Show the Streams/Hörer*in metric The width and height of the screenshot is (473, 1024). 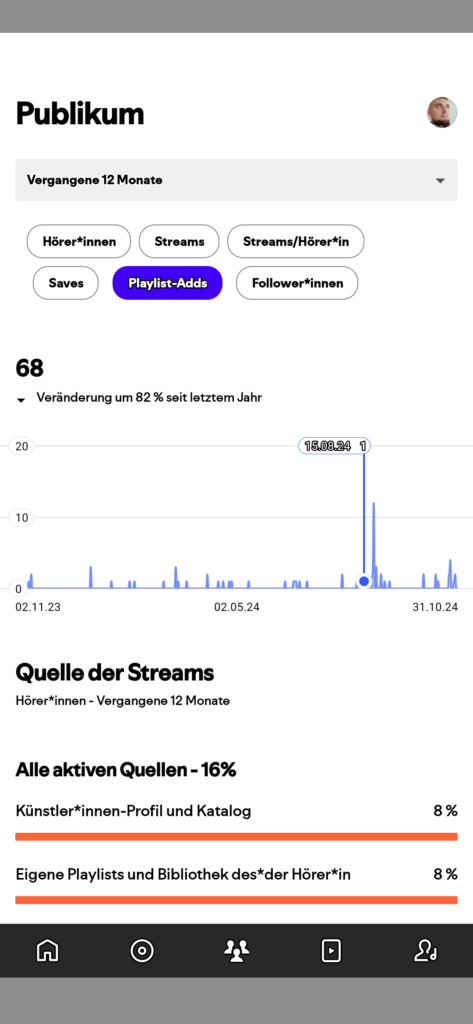(296, 242)
